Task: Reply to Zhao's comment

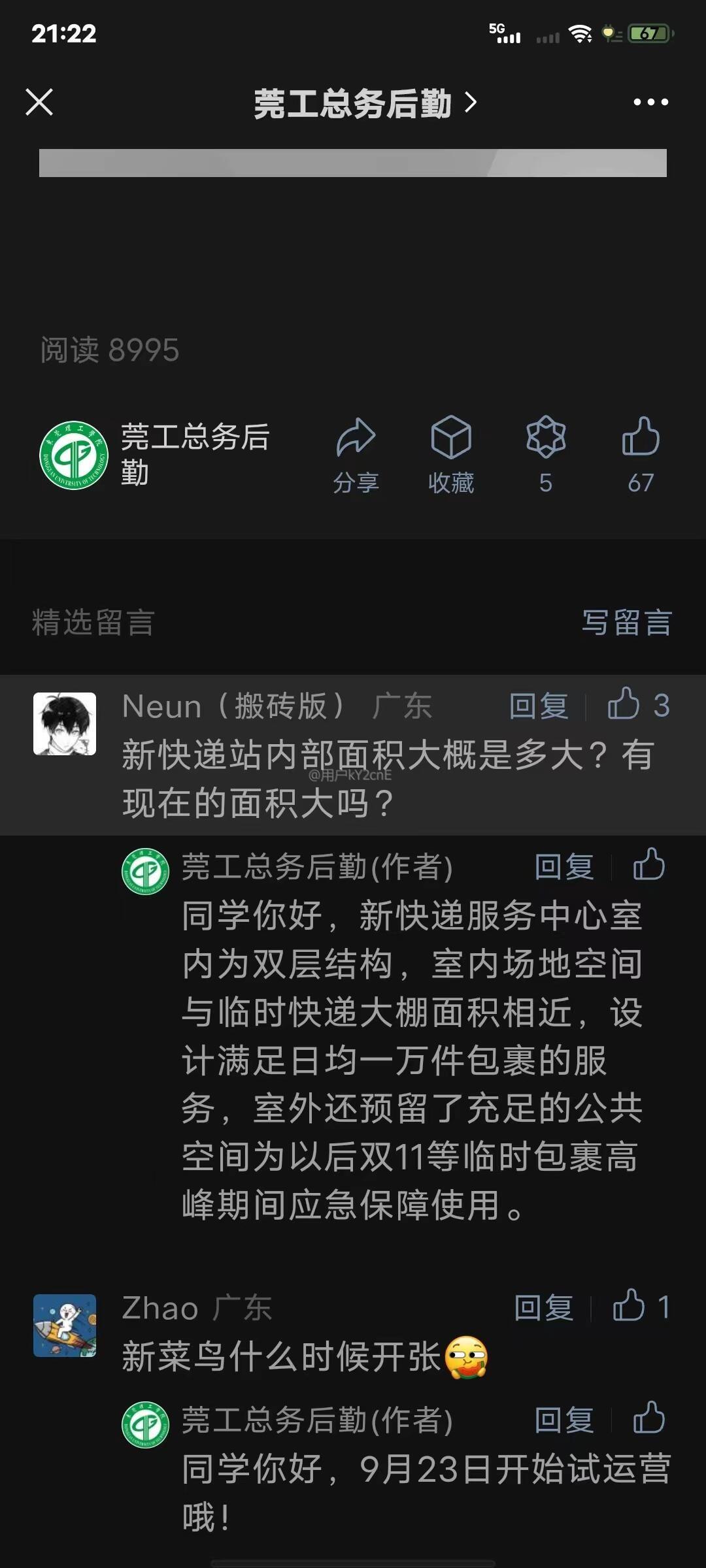Action: pyautogui.click(x=543, y=1308)
